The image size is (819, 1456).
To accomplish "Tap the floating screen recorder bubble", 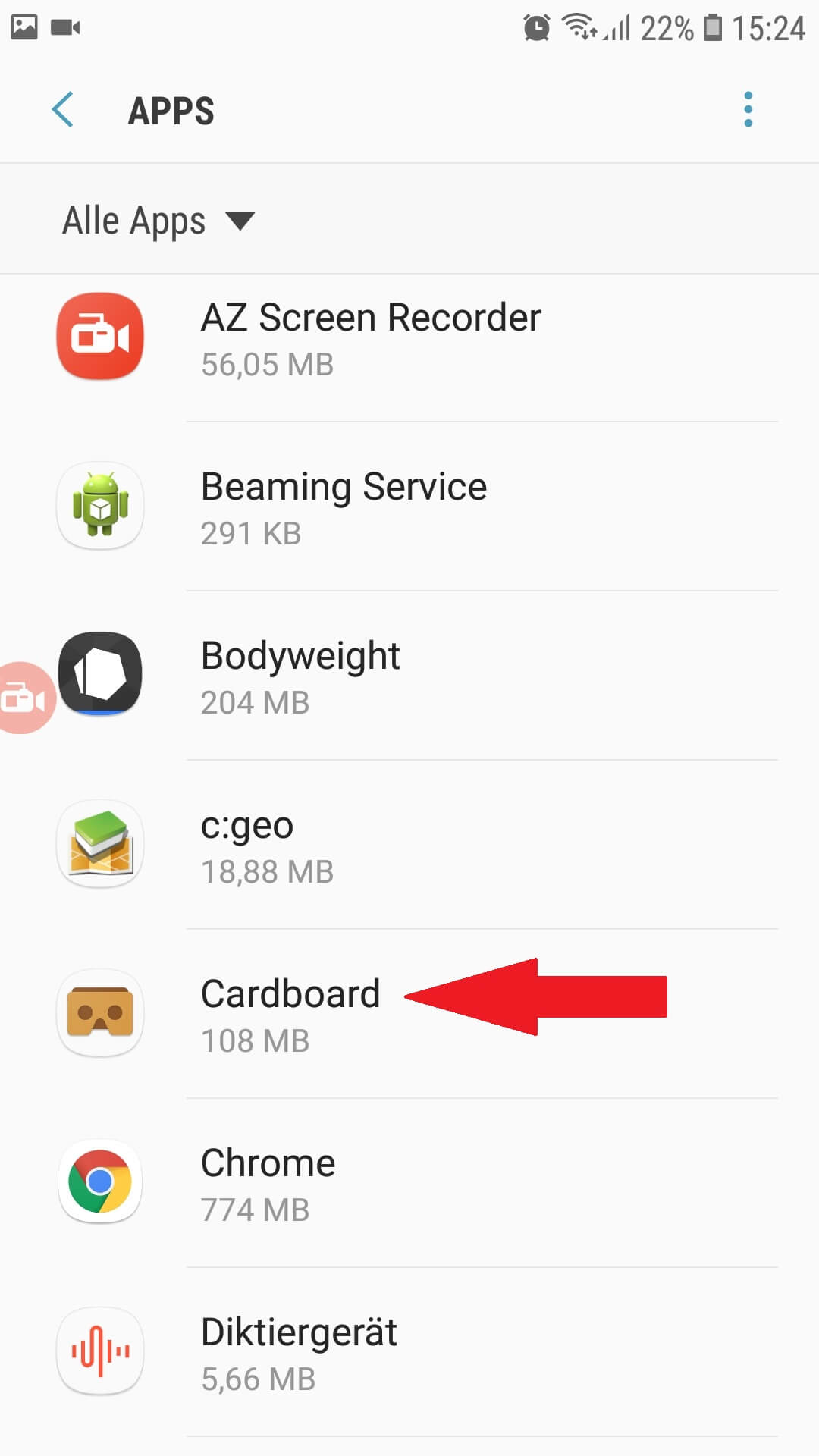I will pos(23,698).
